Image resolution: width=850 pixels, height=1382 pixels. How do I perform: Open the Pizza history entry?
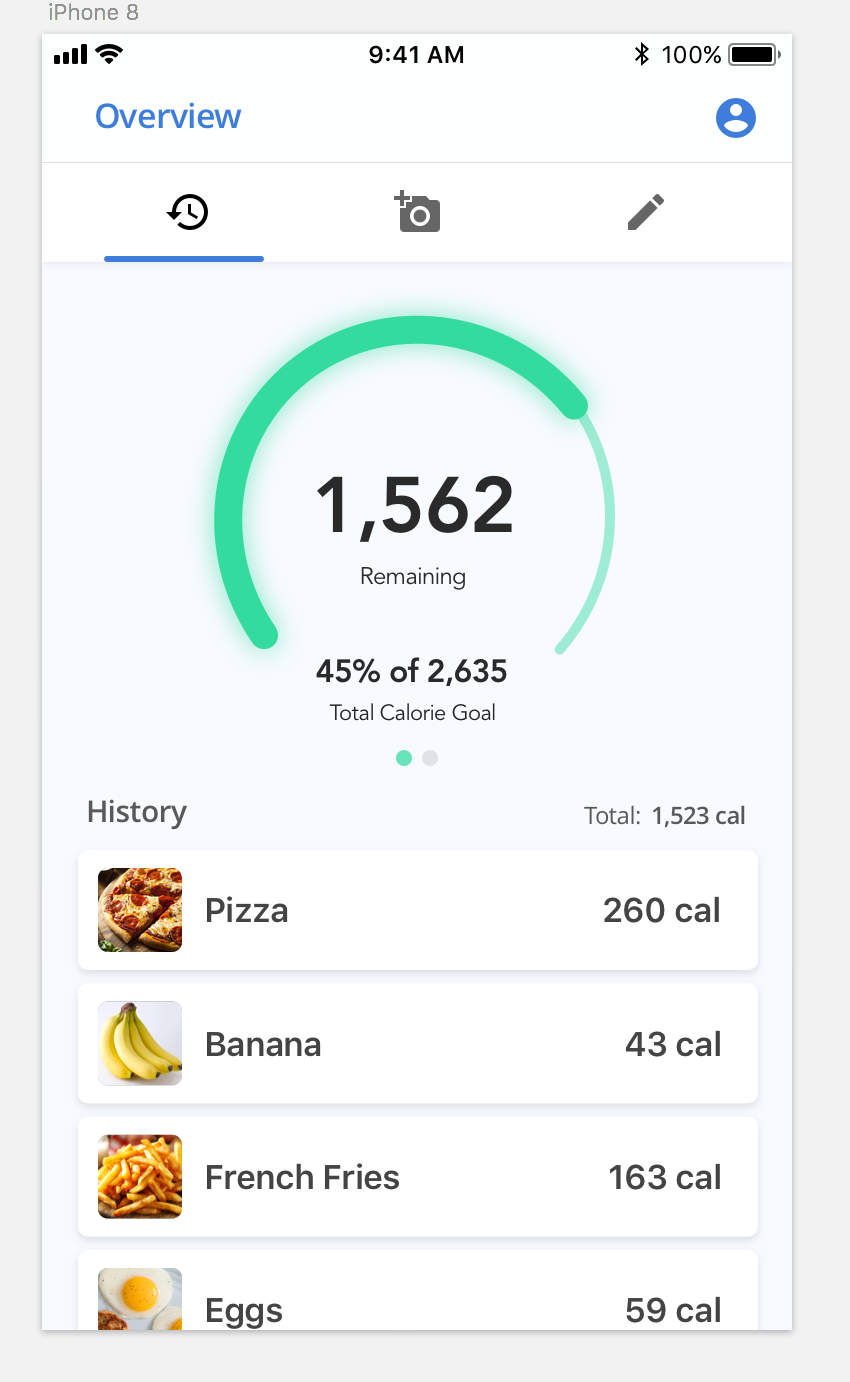pyautogui.click(x=417, y=910)
